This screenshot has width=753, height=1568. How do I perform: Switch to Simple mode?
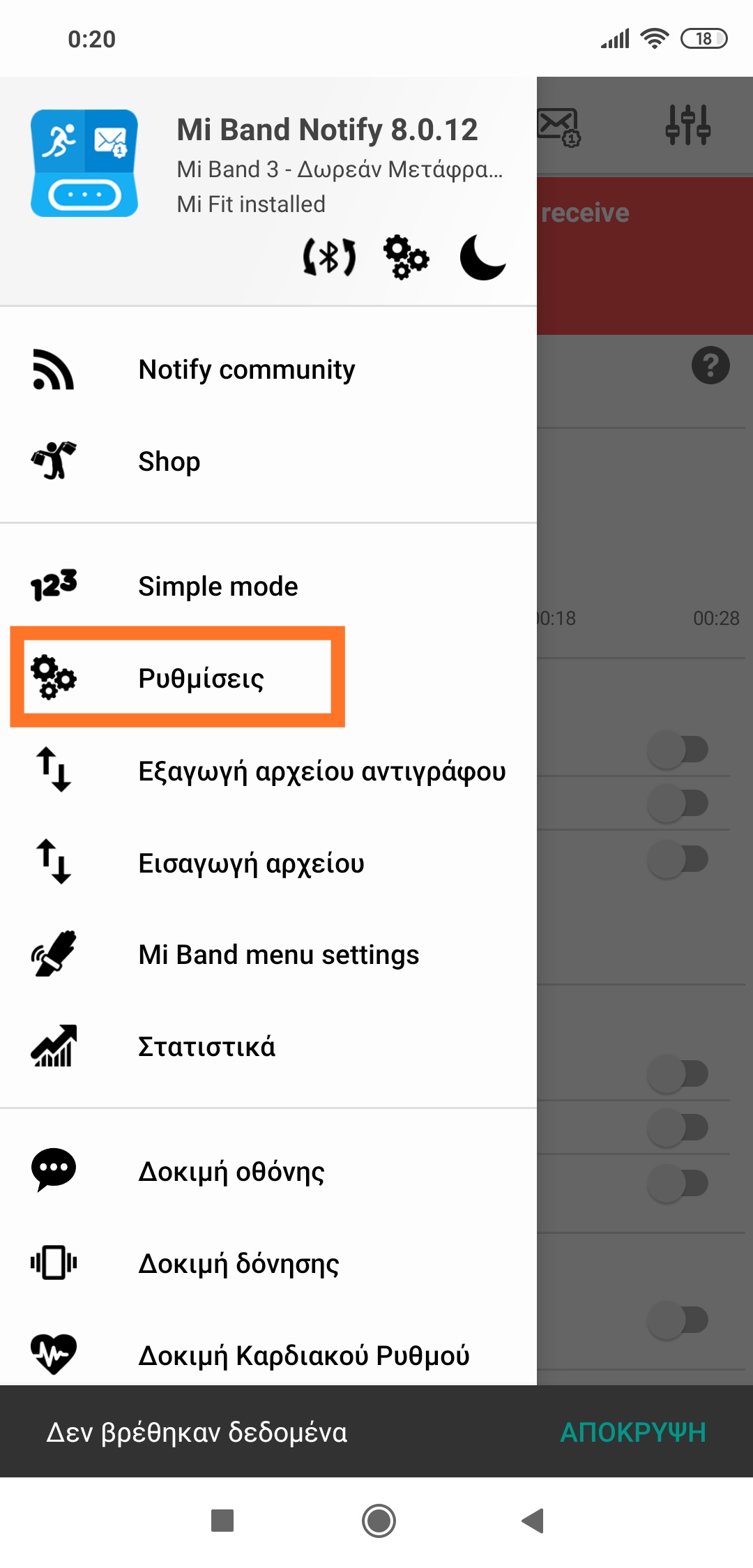pyautogui.click(x=218, y=587)
